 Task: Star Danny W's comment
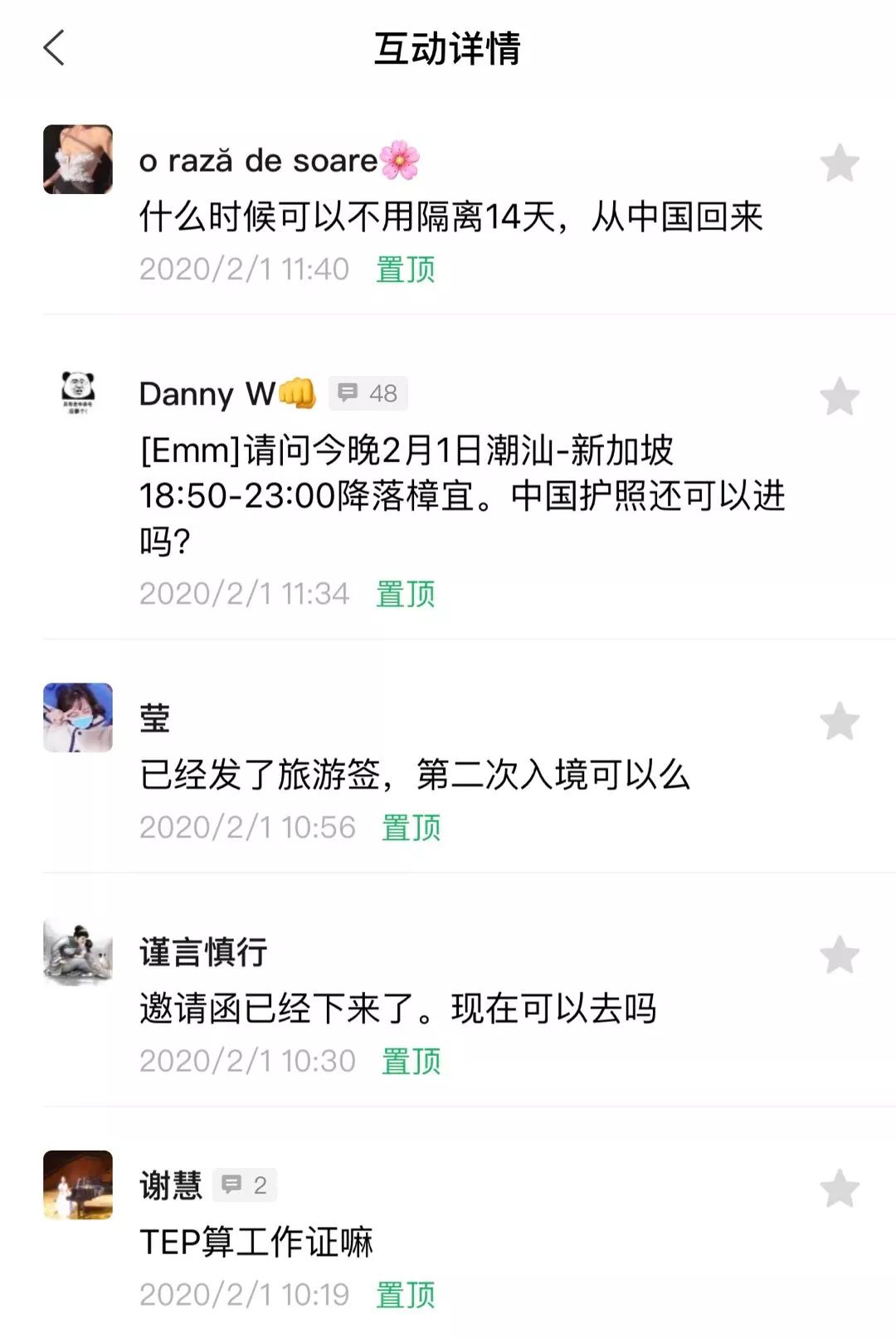tap(839, 397)
